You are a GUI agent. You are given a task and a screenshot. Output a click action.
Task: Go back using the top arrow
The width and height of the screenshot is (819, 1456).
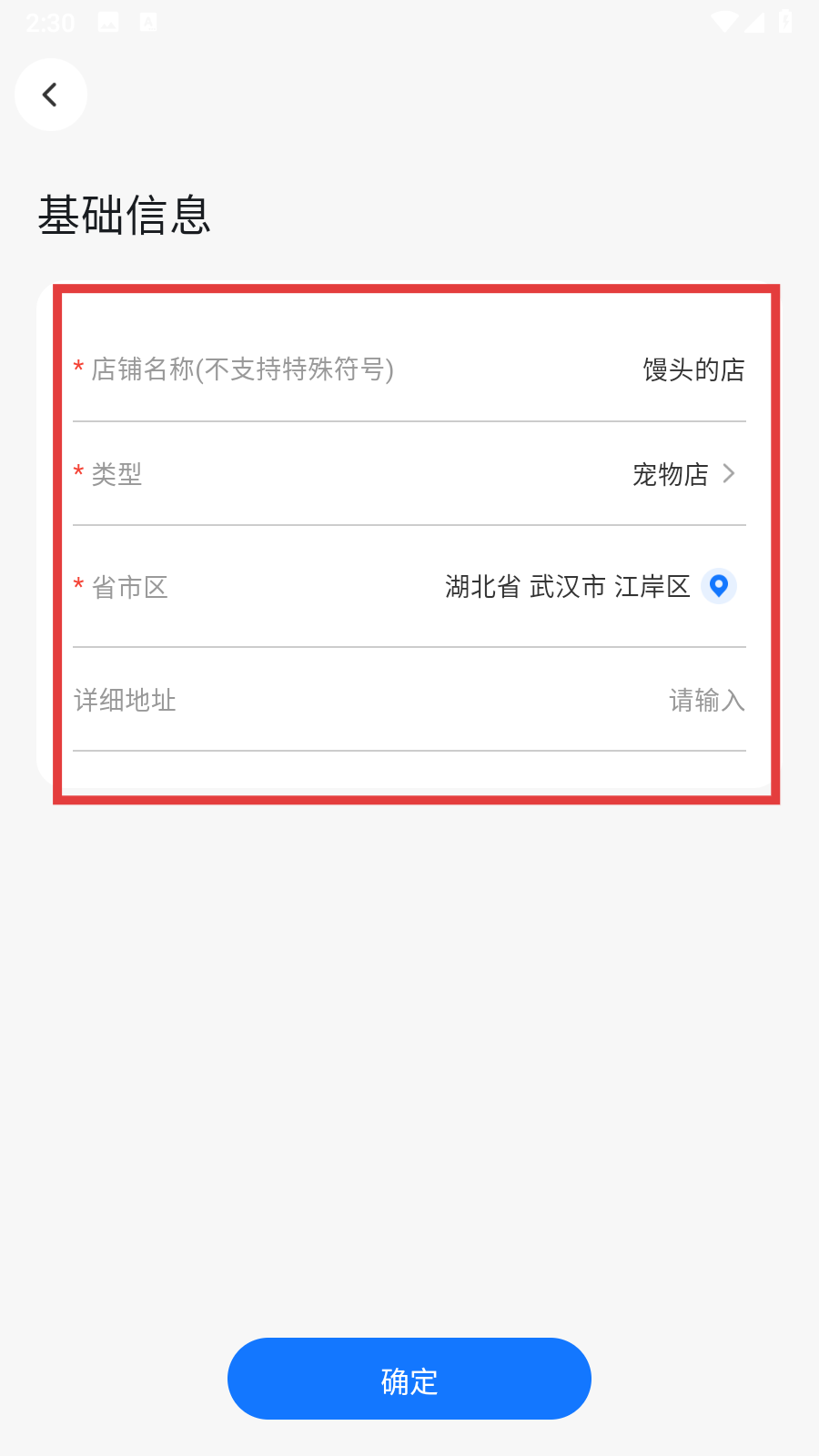[50, 95]
